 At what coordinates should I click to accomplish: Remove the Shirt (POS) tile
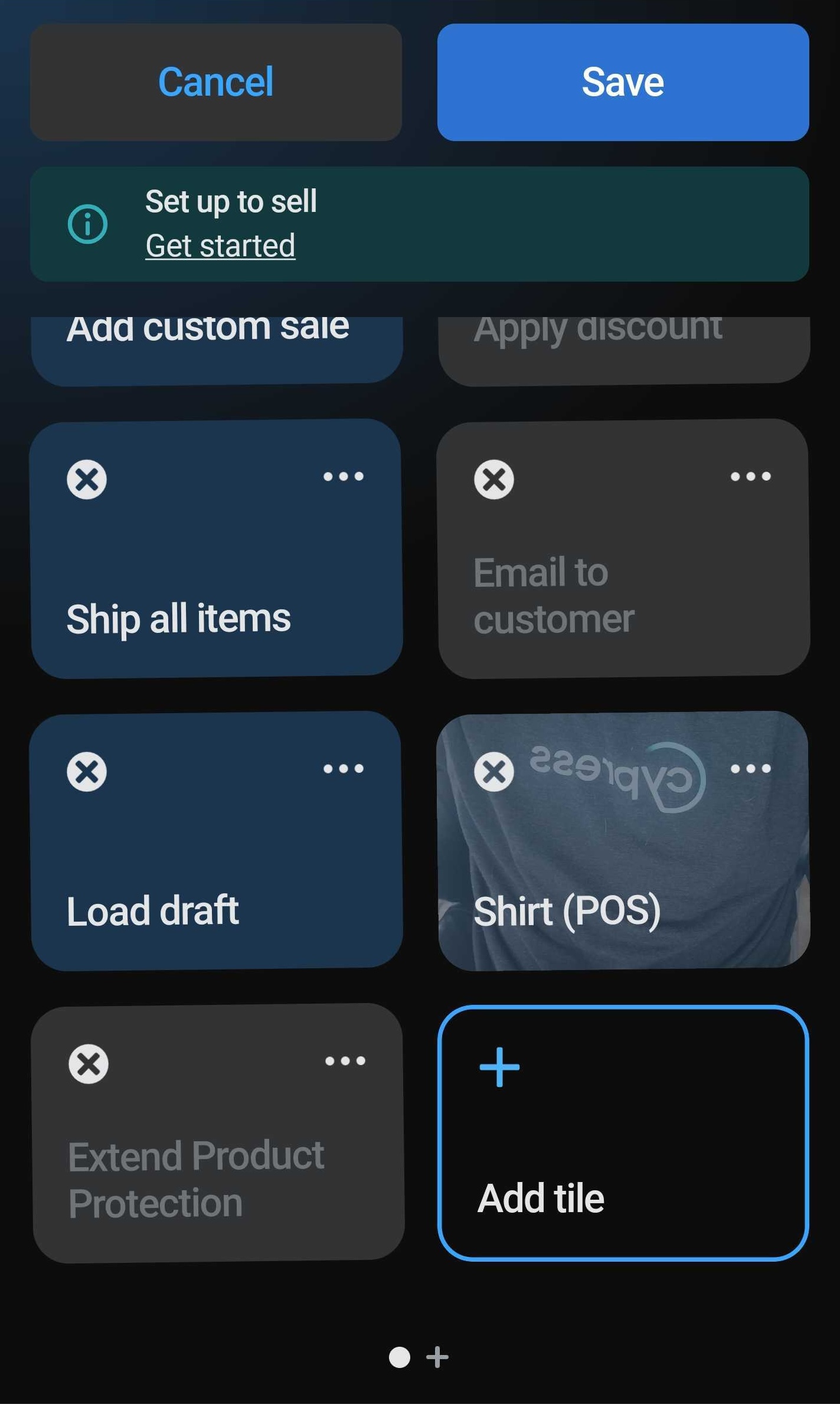[494, 771]
